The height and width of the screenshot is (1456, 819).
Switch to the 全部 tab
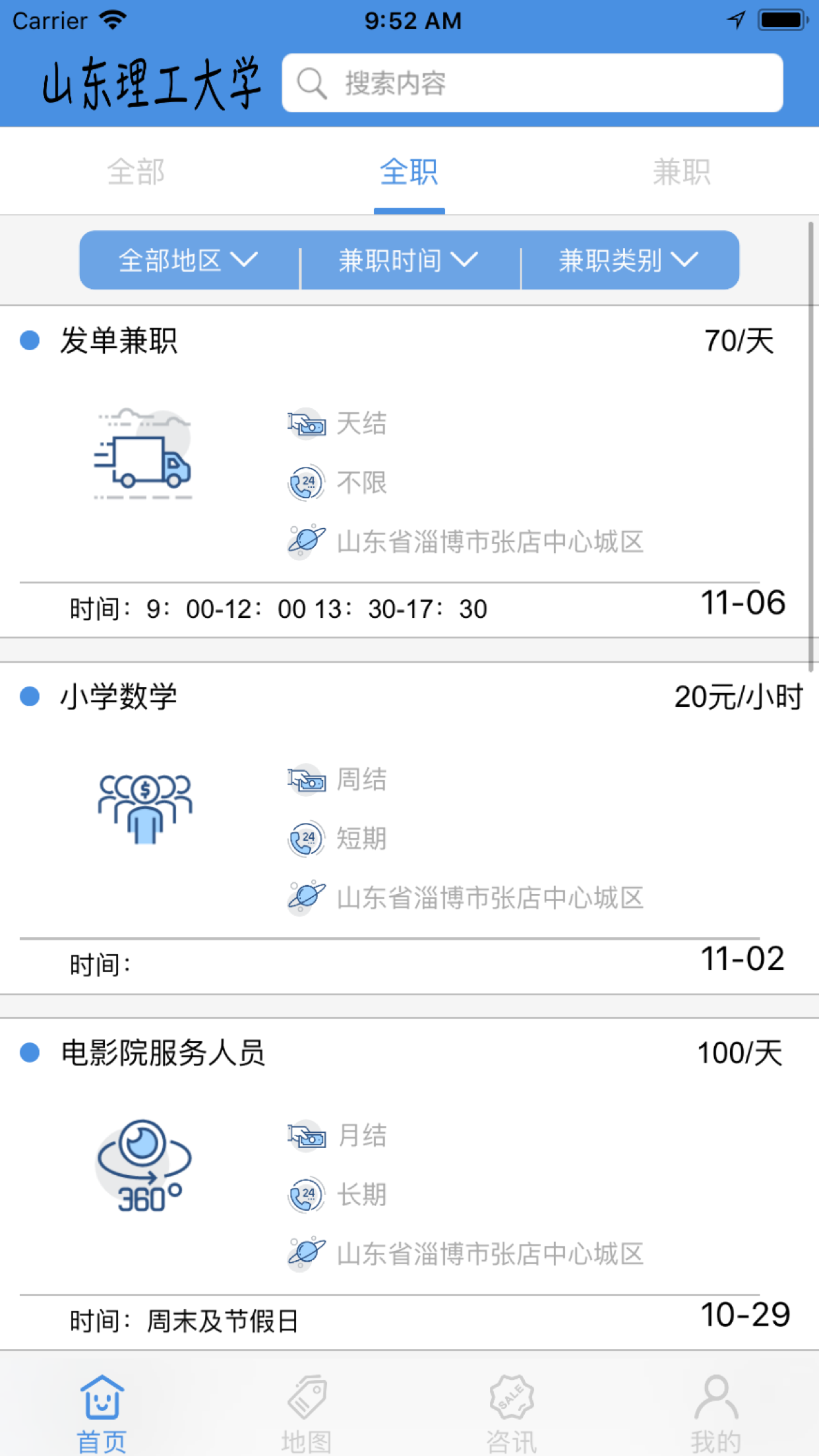136,172
